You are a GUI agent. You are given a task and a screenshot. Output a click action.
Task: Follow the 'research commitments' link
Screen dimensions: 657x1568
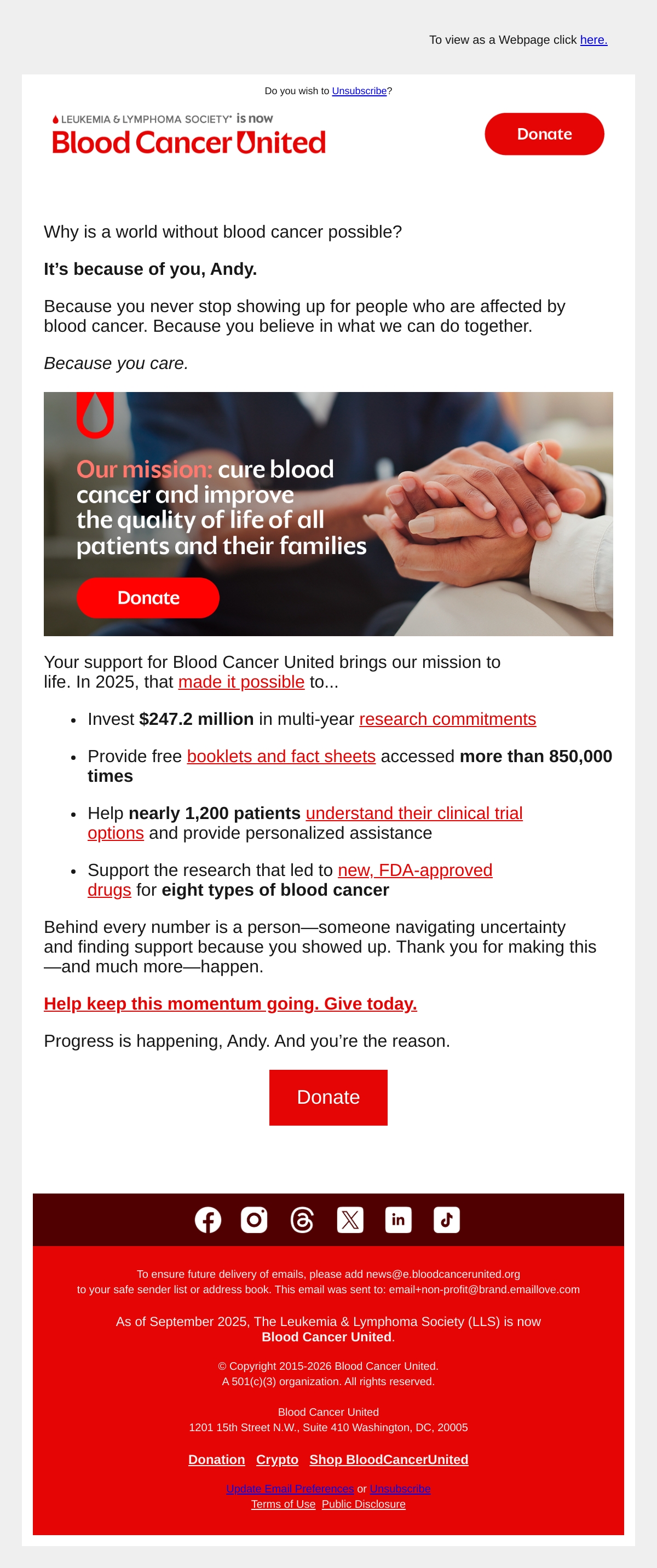(447, 719)
